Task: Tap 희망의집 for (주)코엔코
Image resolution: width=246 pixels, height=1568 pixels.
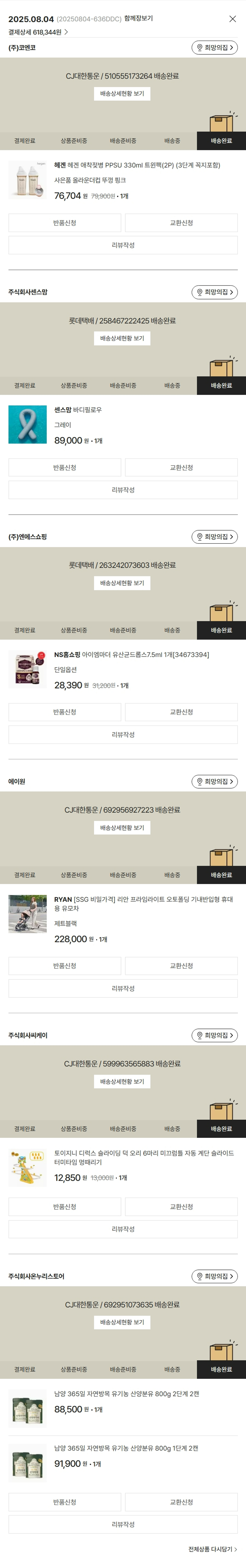Action: (214, 47)
